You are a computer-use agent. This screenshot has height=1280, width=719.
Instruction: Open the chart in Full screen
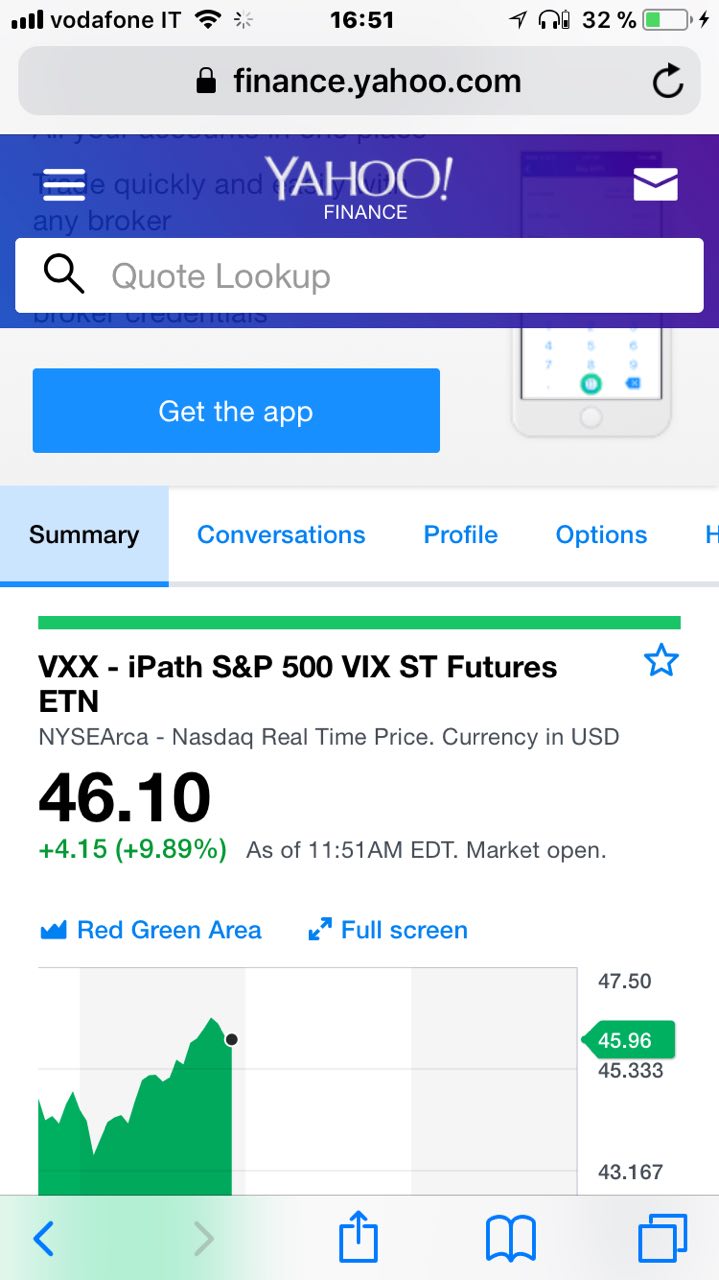click(388, 930)
